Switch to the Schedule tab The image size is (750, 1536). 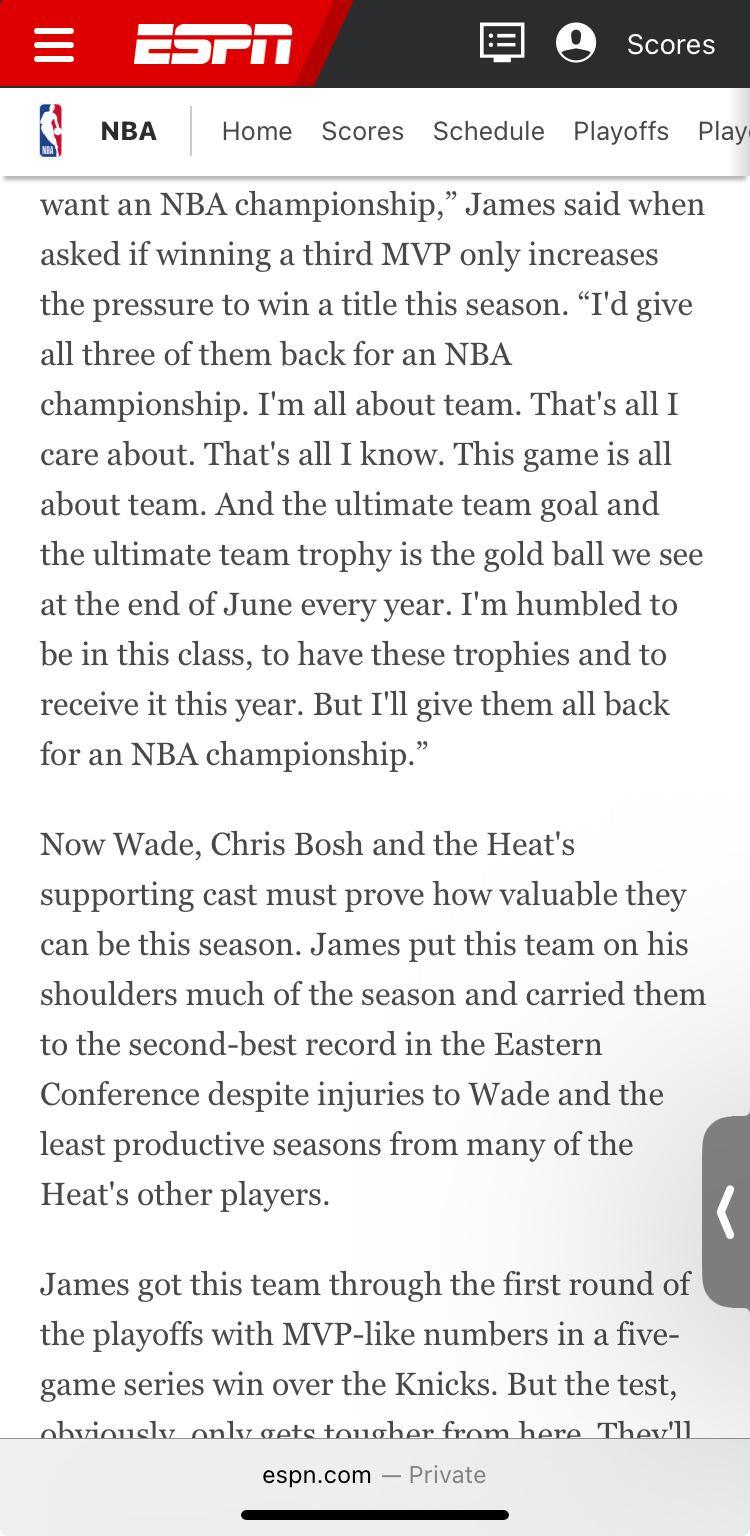pos(488,131)
